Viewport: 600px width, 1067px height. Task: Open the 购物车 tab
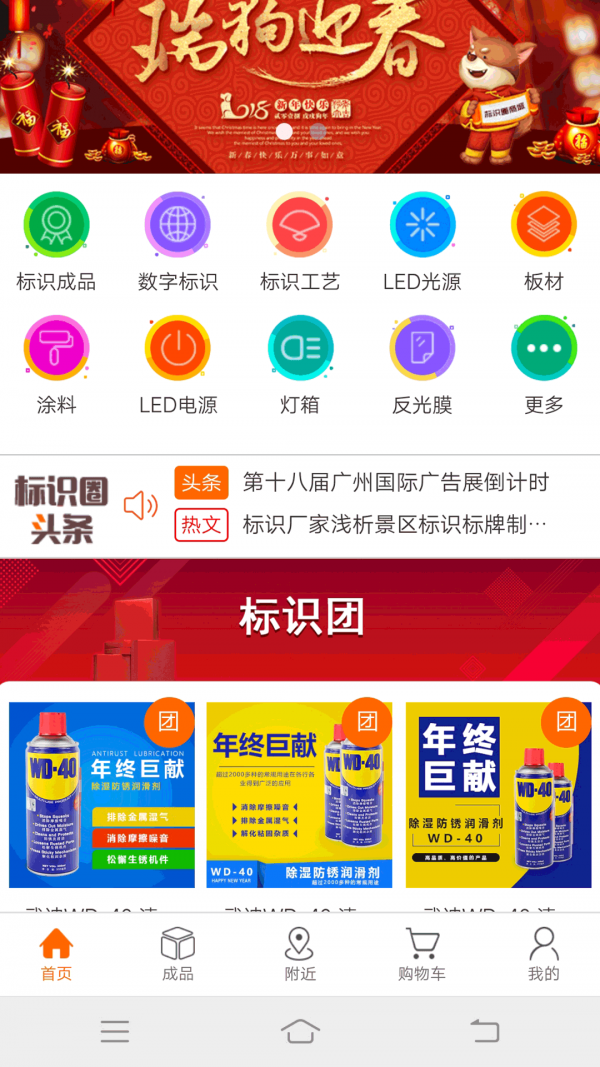[422, 954]
